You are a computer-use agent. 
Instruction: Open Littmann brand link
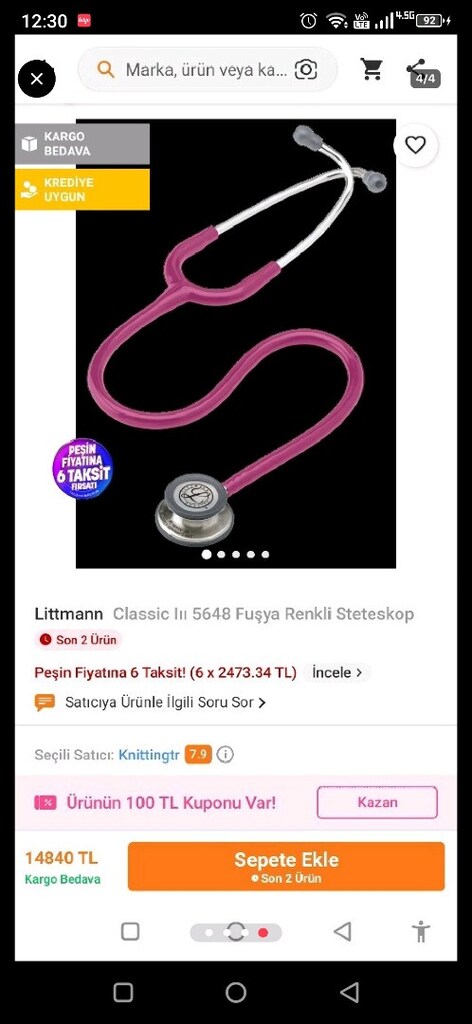(69, 614)
